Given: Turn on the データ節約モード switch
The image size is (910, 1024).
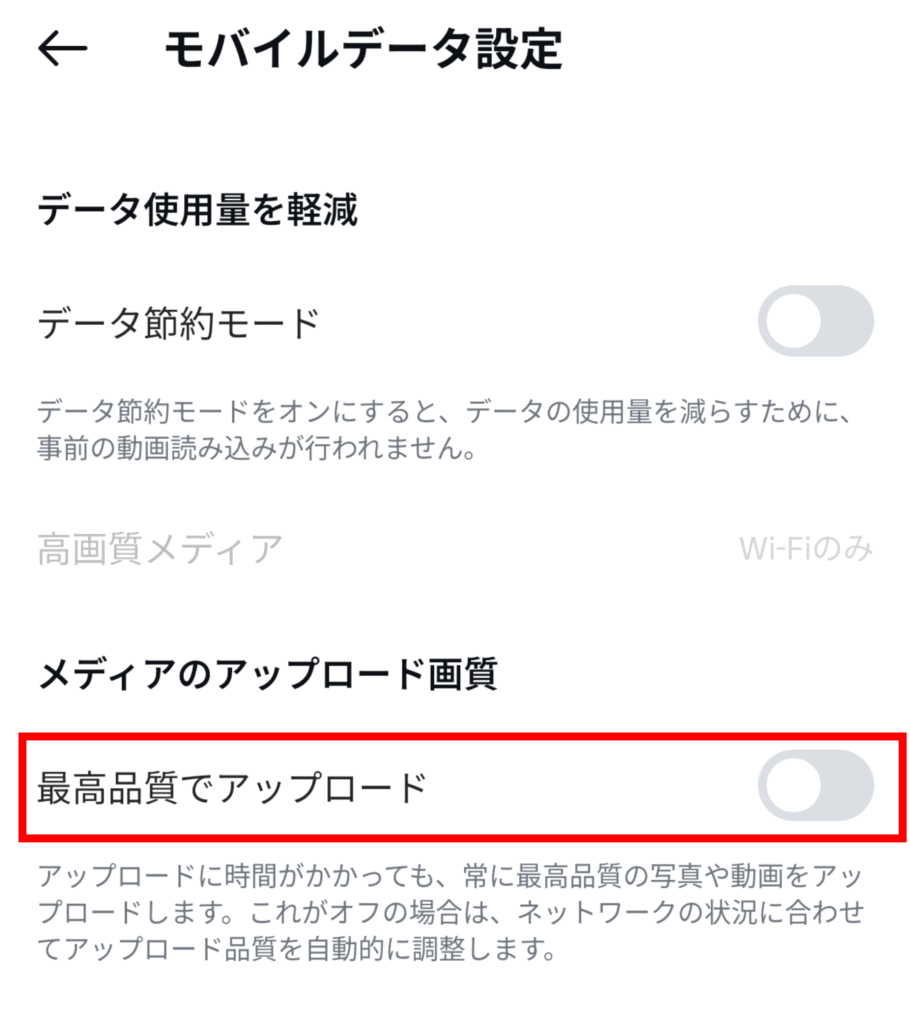Looking at the screenshot, I should coord(815,321).
